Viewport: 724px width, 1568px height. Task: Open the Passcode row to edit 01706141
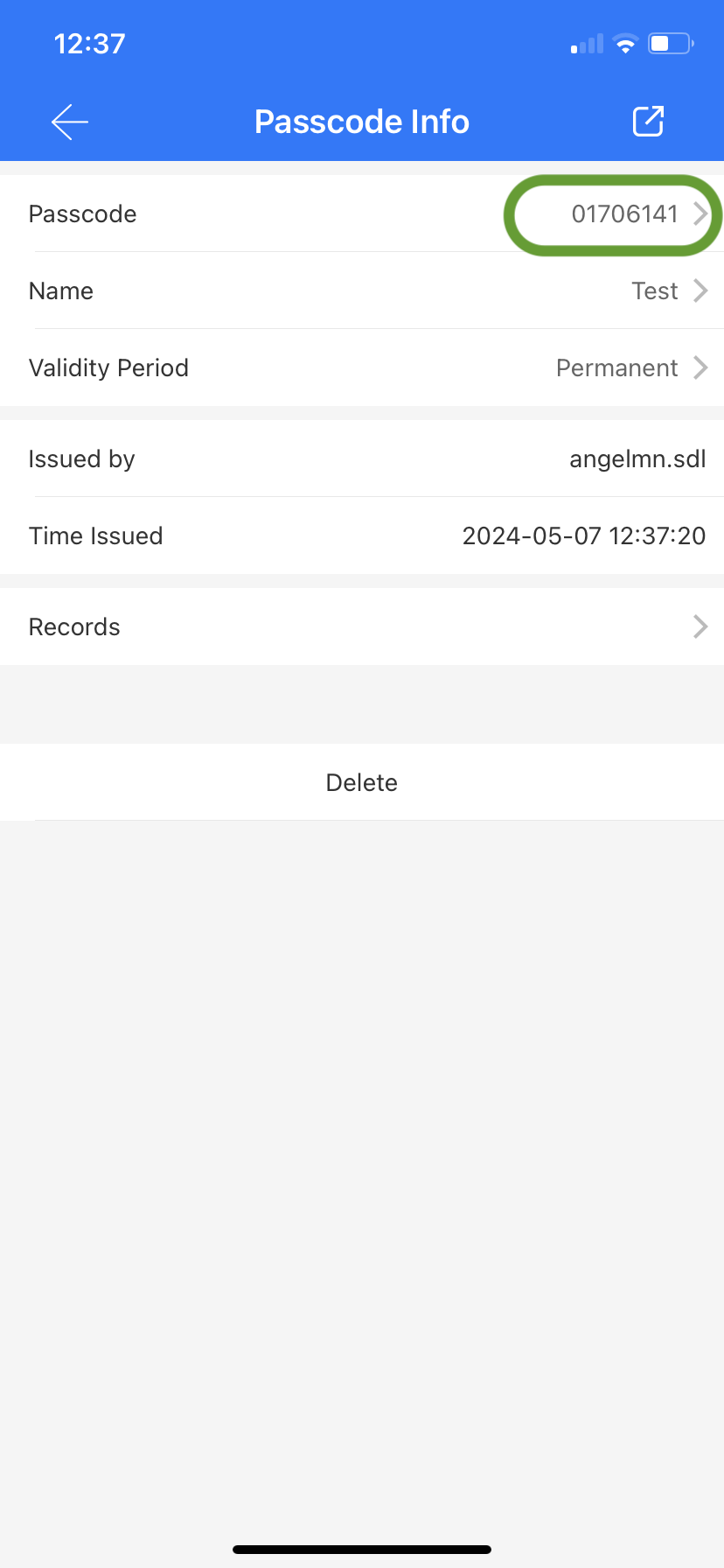362,213
